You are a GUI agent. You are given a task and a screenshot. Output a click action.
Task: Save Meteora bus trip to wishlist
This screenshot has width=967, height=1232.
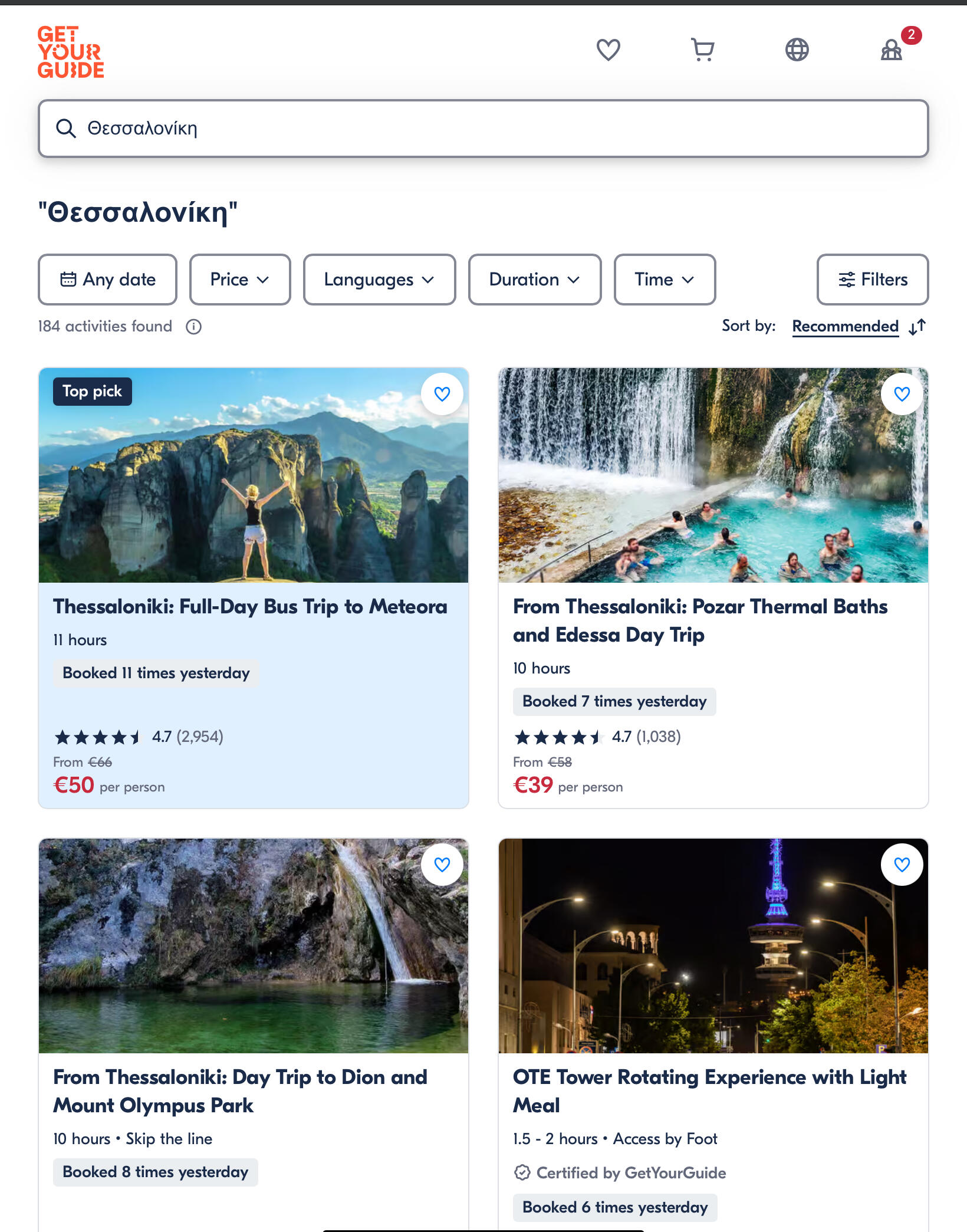tap(442, 394)
